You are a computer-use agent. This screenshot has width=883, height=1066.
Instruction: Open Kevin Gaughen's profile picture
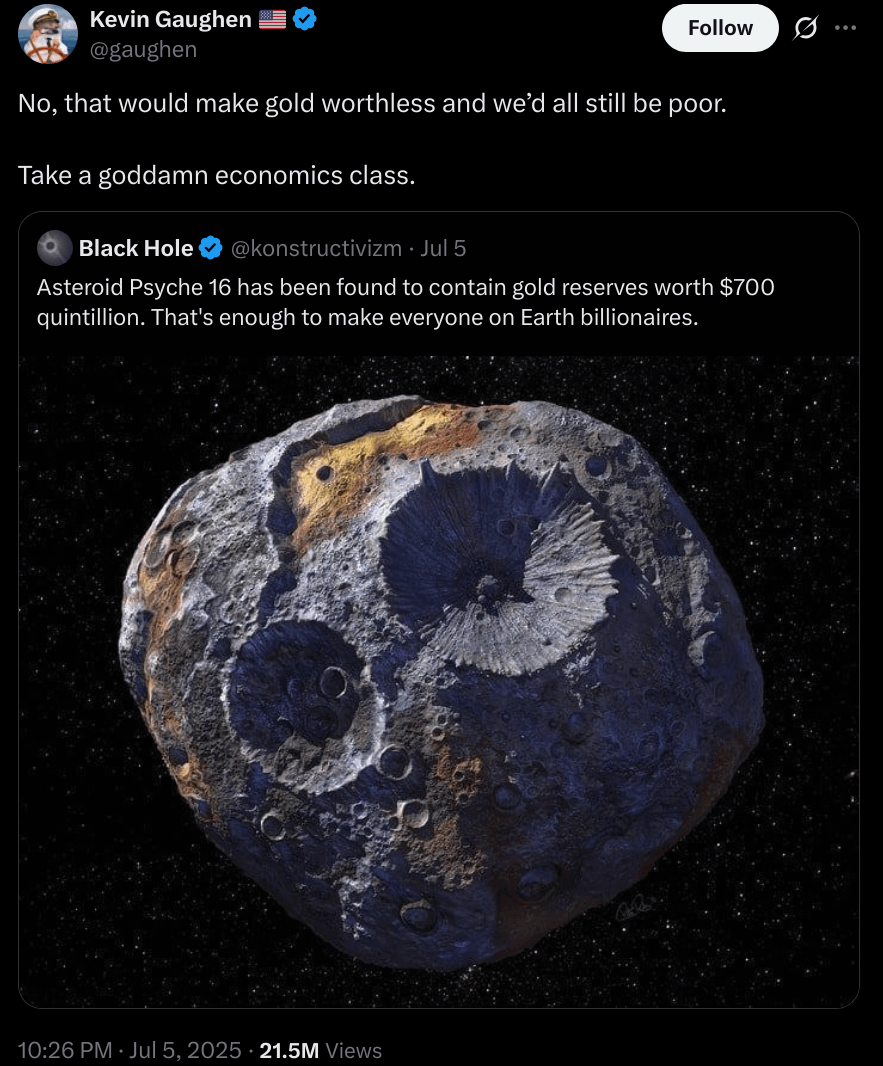pyautogui.click(x=47, y=32)
